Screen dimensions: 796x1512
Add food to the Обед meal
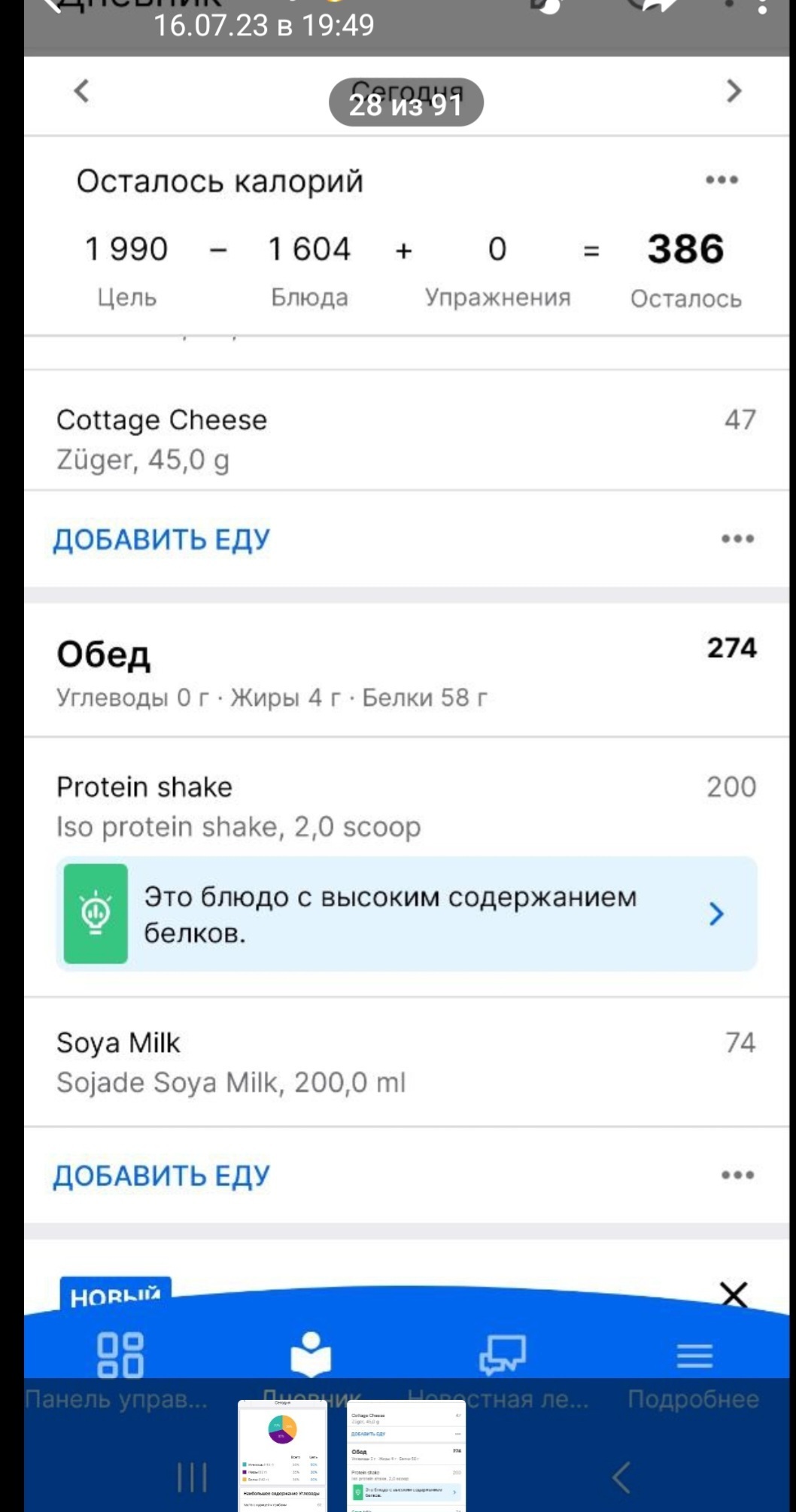tap(161, 1176)
